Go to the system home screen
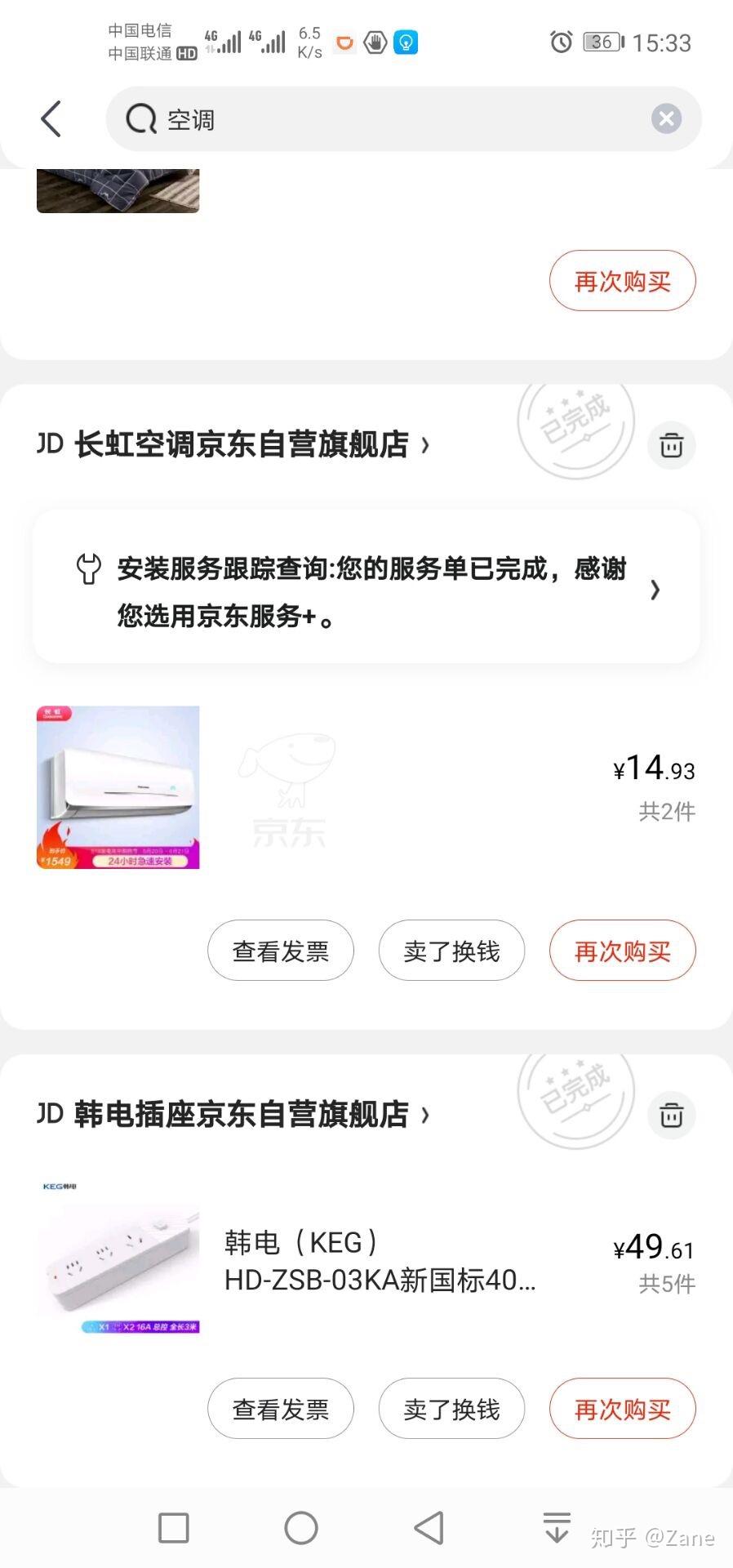This screenshot has height=1568, width=733. pyautogui.click(x=301, y=1528)
